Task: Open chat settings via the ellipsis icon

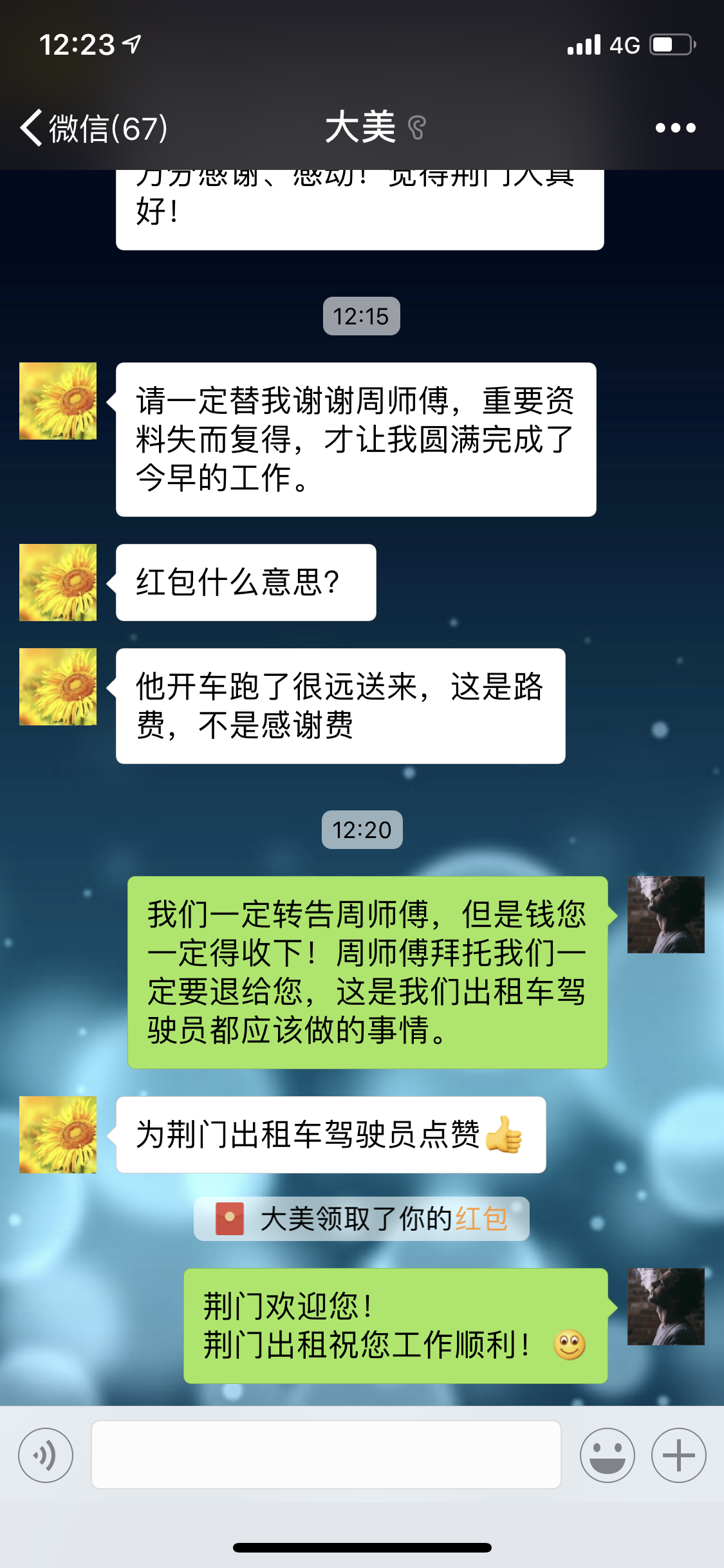Action: point(672,128)
